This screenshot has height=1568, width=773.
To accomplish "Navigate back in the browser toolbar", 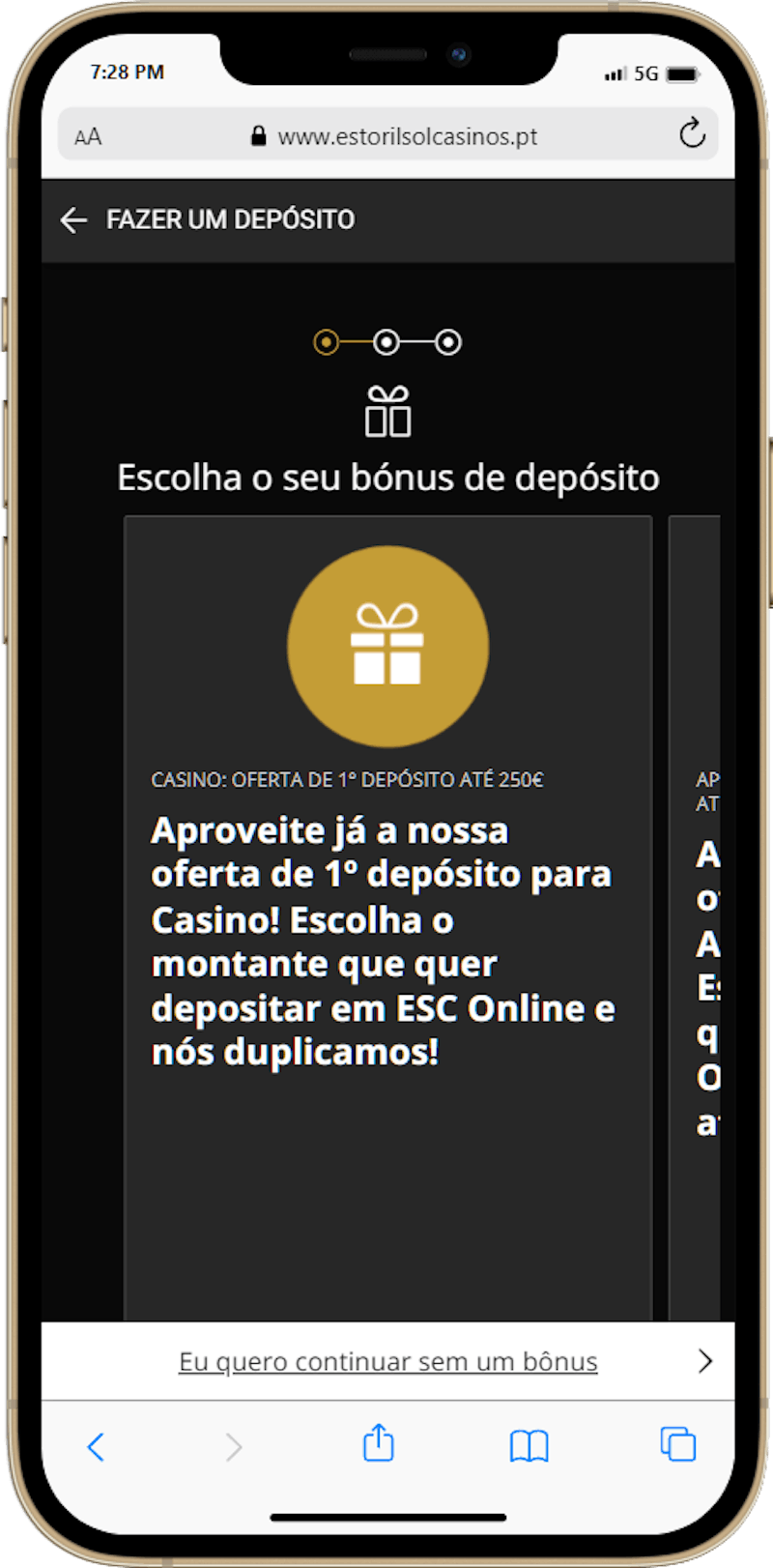I will (x=96, y=1447).
